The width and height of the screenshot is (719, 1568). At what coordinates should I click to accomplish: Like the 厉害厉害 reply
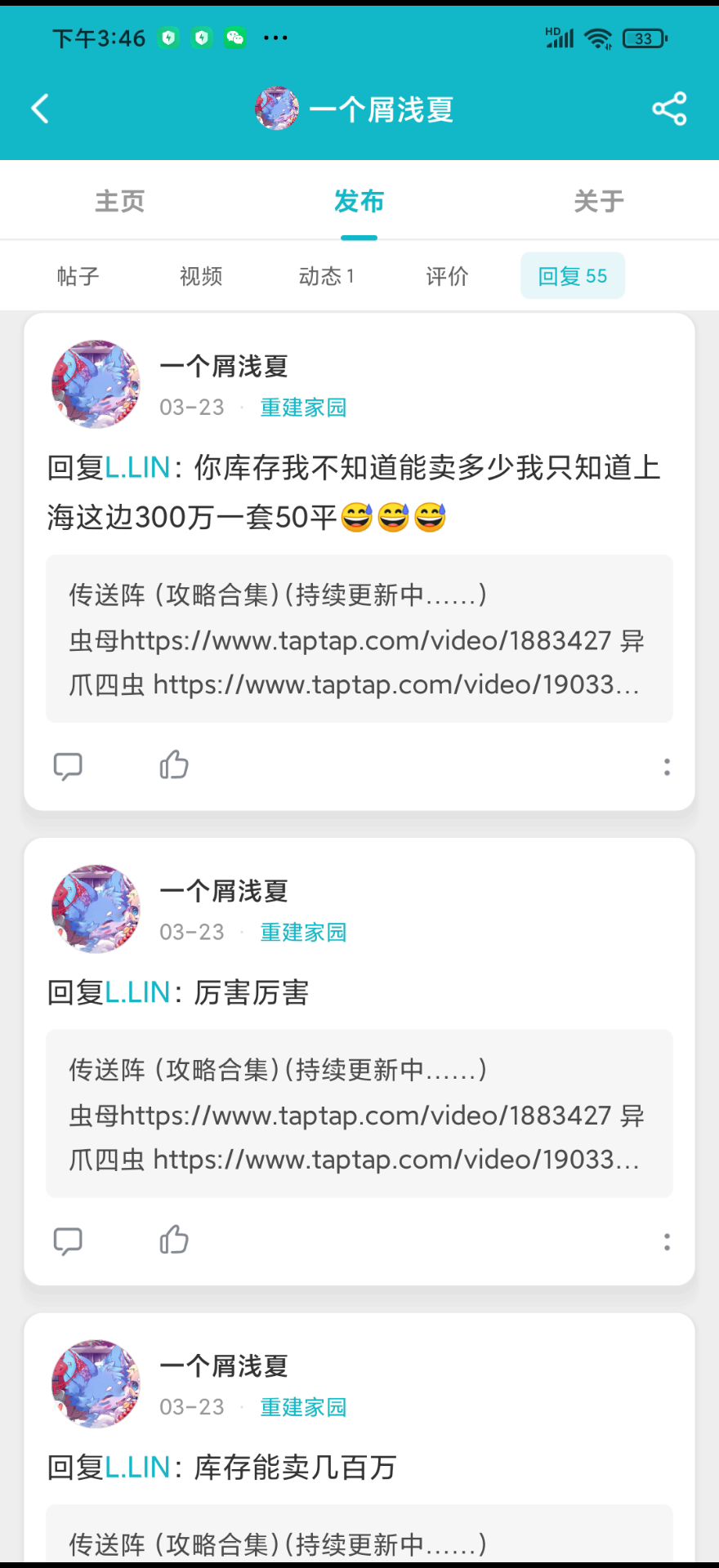point(174,1241)
